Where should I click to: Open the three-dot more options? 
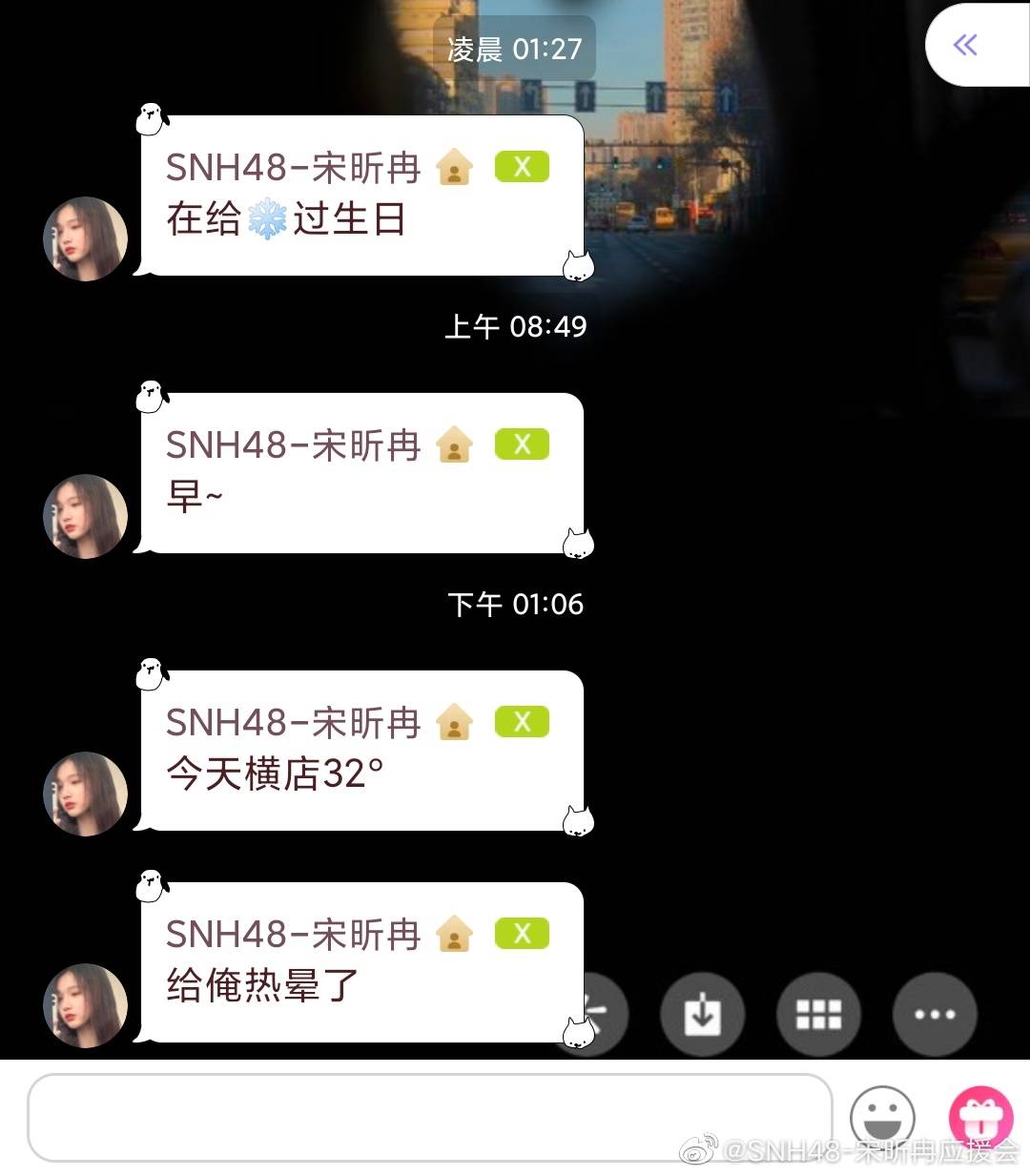coord(935,1014)
